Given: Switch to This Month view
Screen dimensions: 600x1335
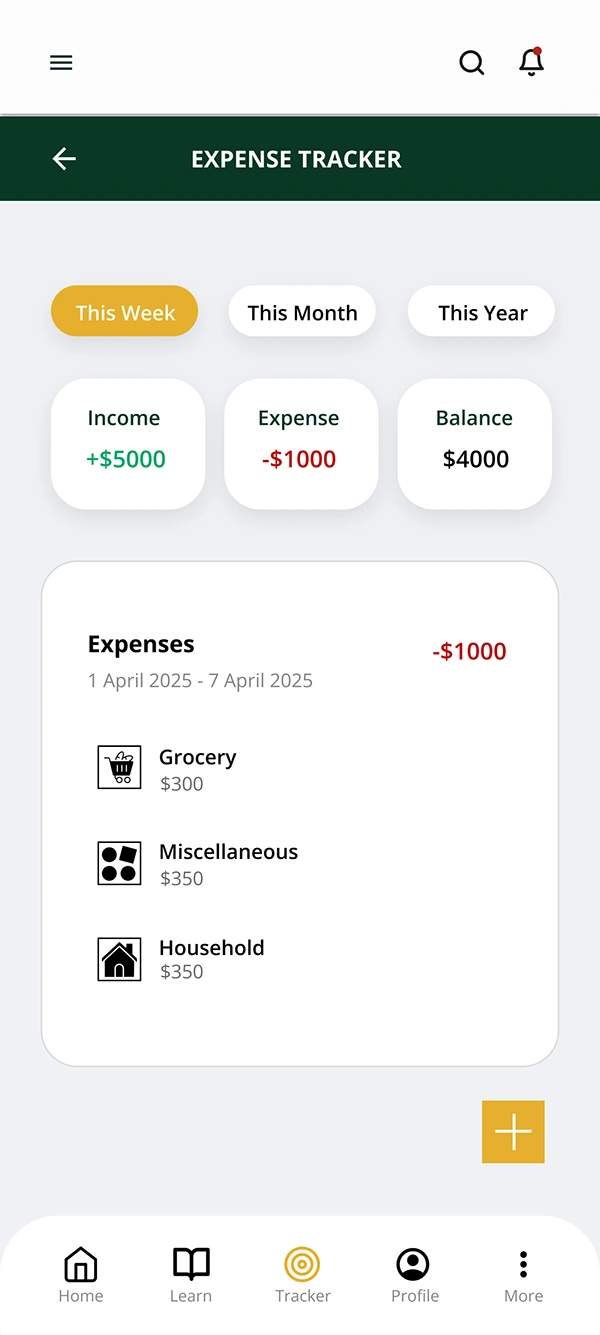Looking at the screenshot, I should click(x=302, y=312).
